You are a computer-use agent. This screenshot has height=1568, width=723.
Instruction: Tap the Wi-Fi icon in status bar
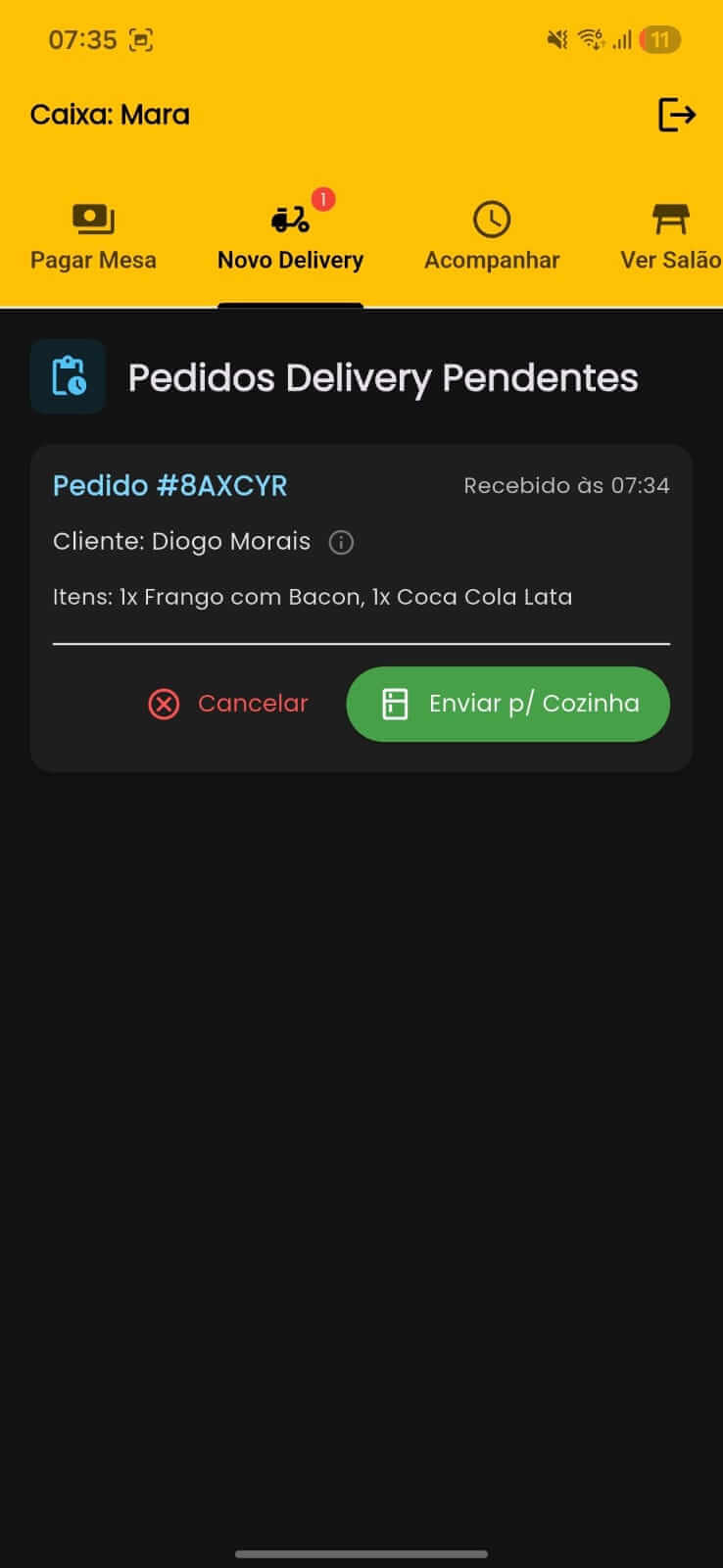pyautogui.click(x=588, y=39)
